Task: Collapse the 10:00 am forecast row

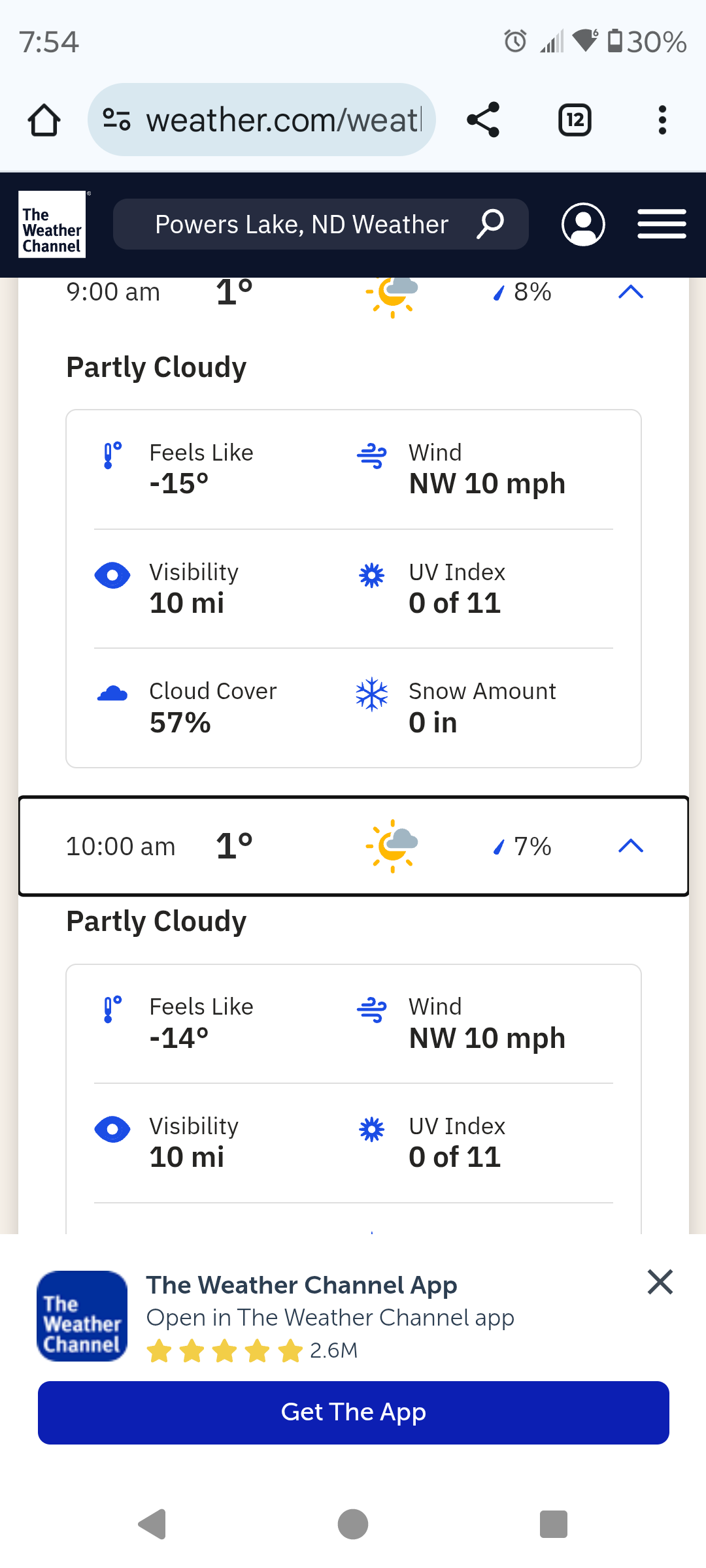Action: click(354, 846)
